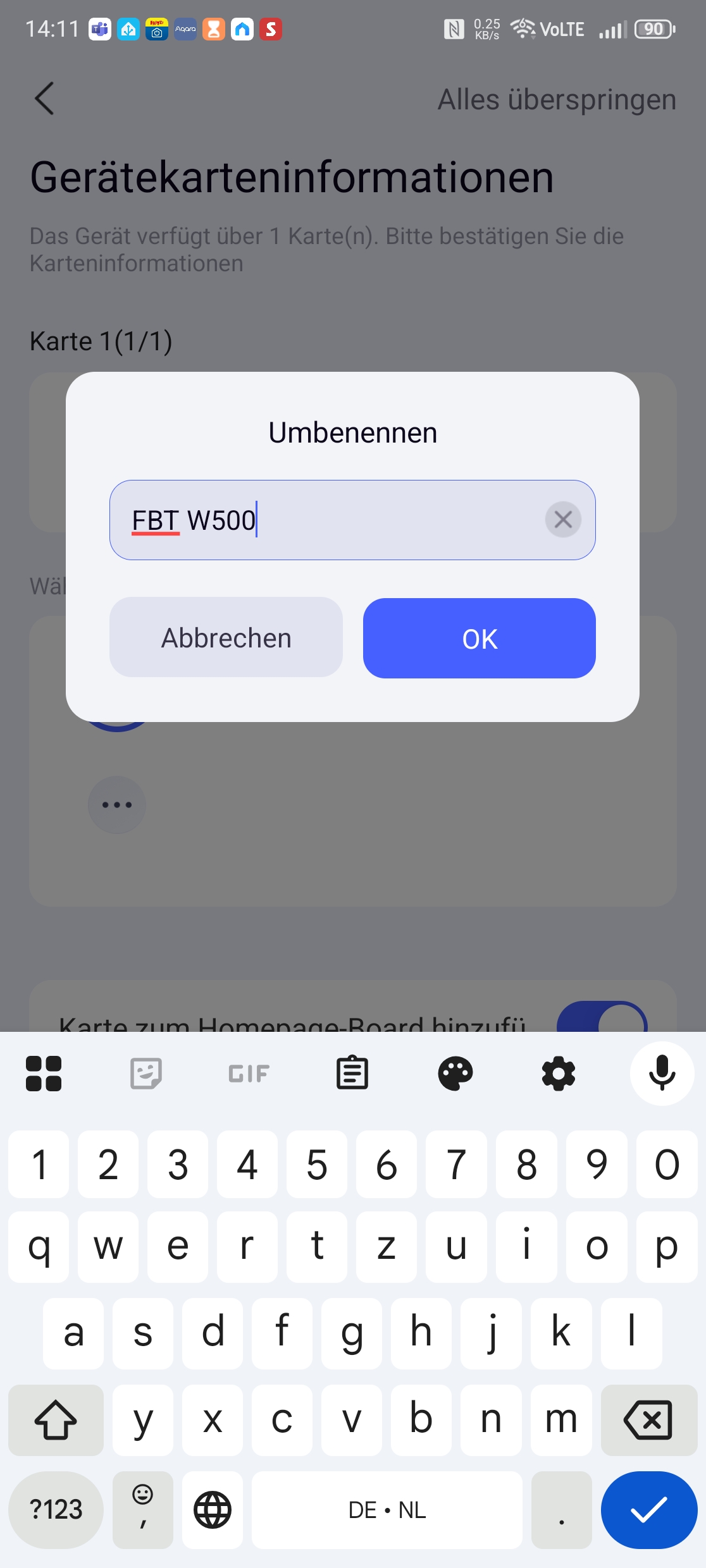
Task: Open the keyboard clipboard
Action: pyautogui.click(x=352, y=1074)
